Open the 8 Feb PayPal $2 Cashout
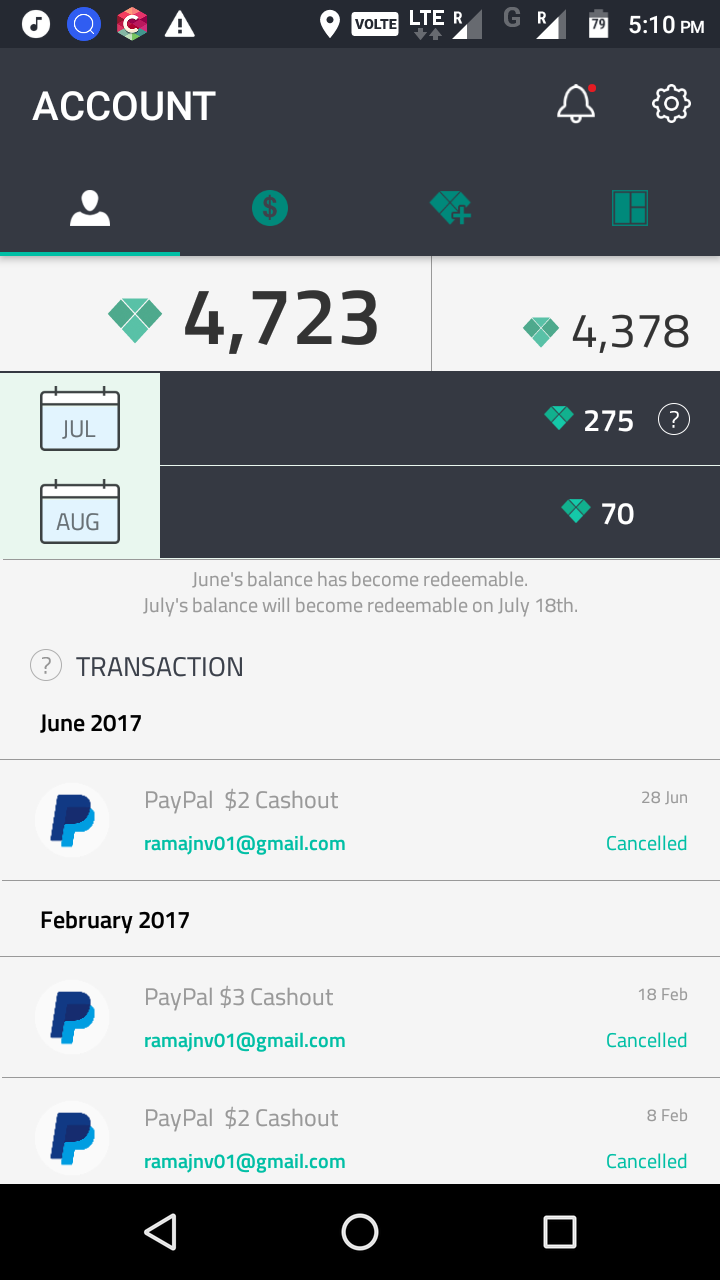This screenshot has width=720, height=1280. 360,1138
